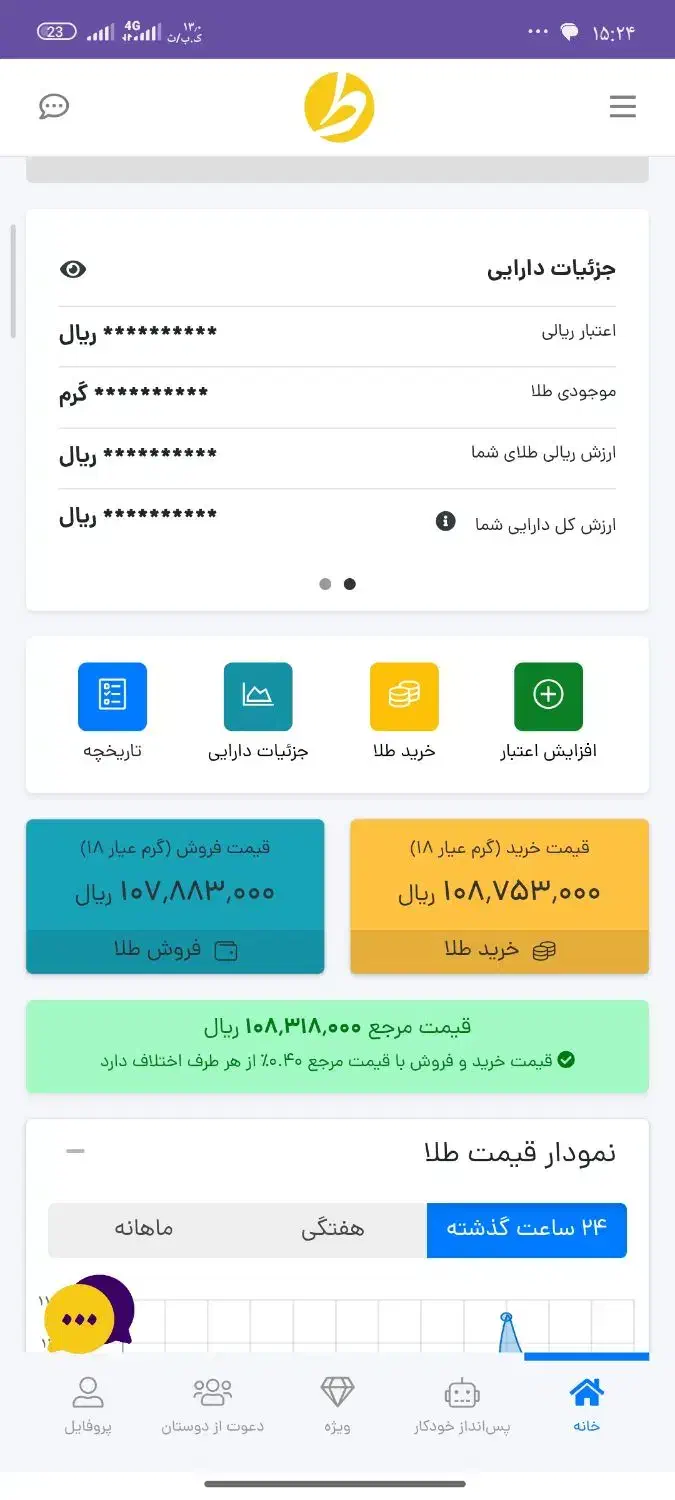675x1500 pixels.
Task: Tap خرید طلا on the purchase price card
Action: point(500,951)
